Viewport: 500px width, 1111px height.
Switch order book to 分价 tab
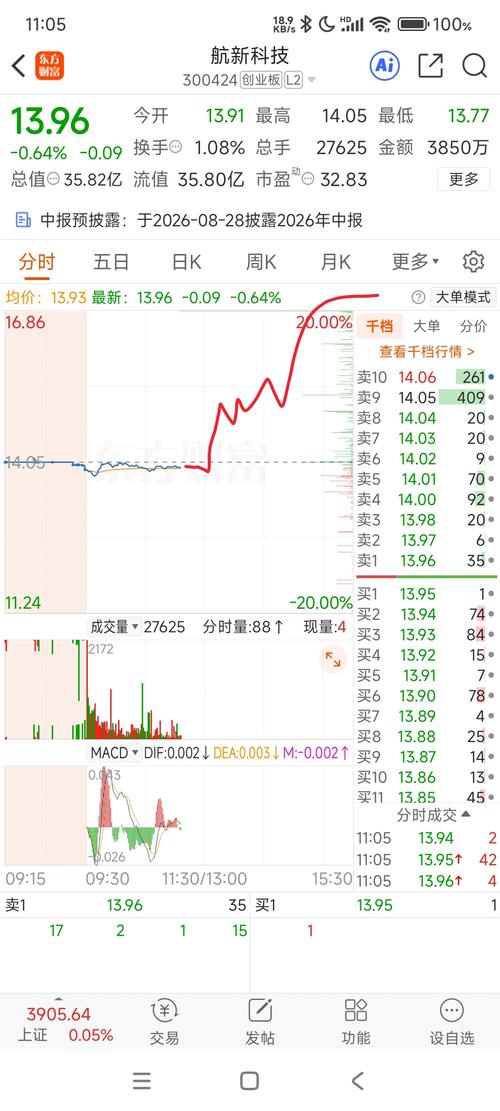coord(473,326)
